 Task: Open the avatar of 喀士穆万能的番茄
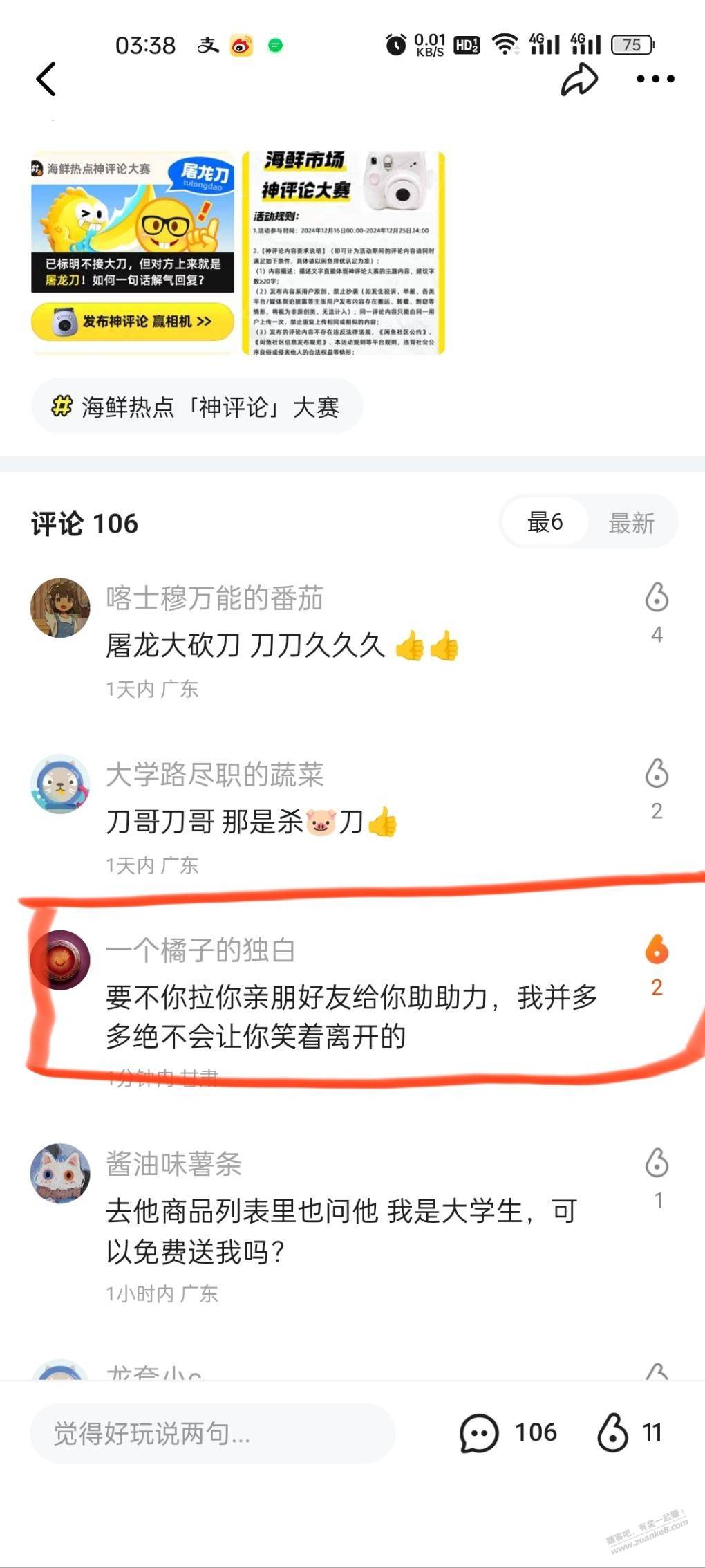[60, 608]
